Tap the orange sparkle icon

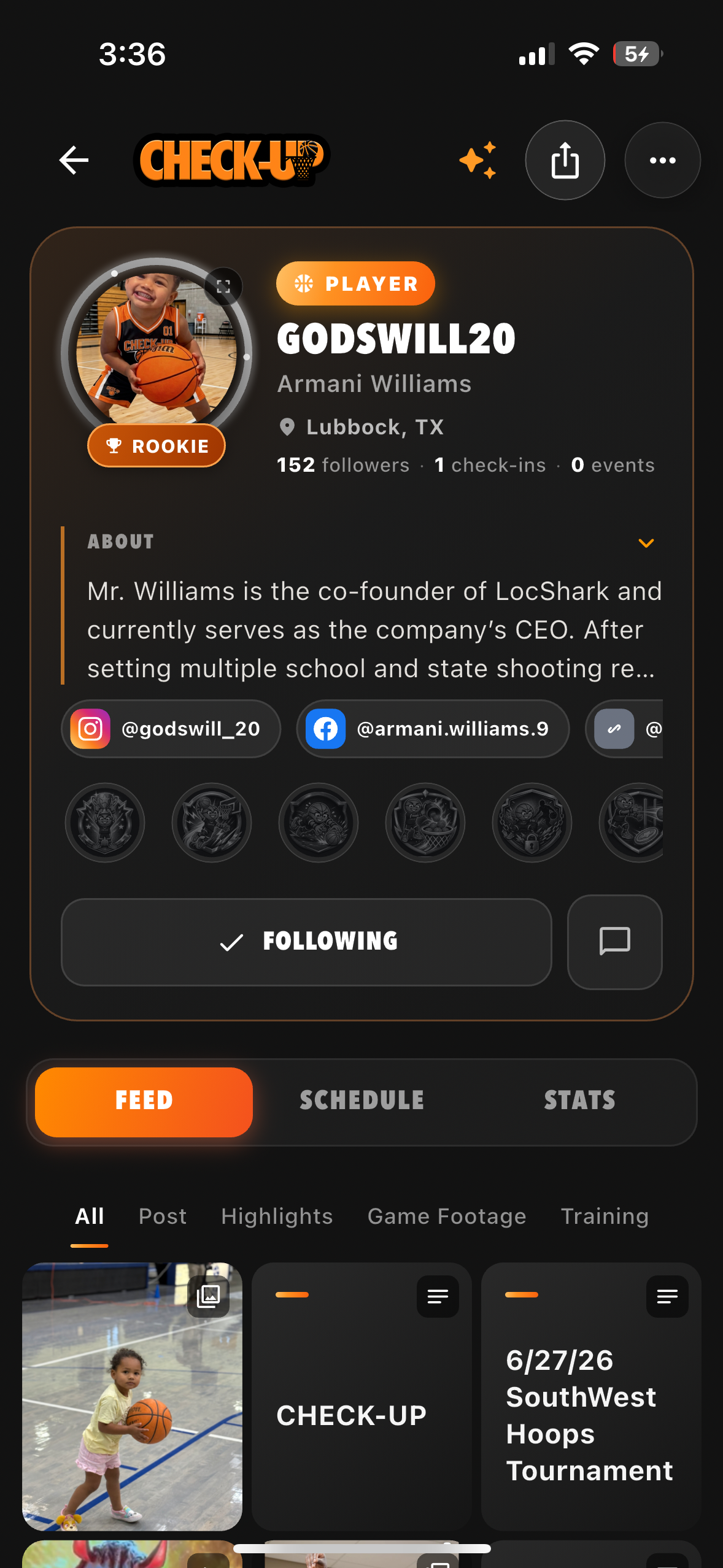478,161
